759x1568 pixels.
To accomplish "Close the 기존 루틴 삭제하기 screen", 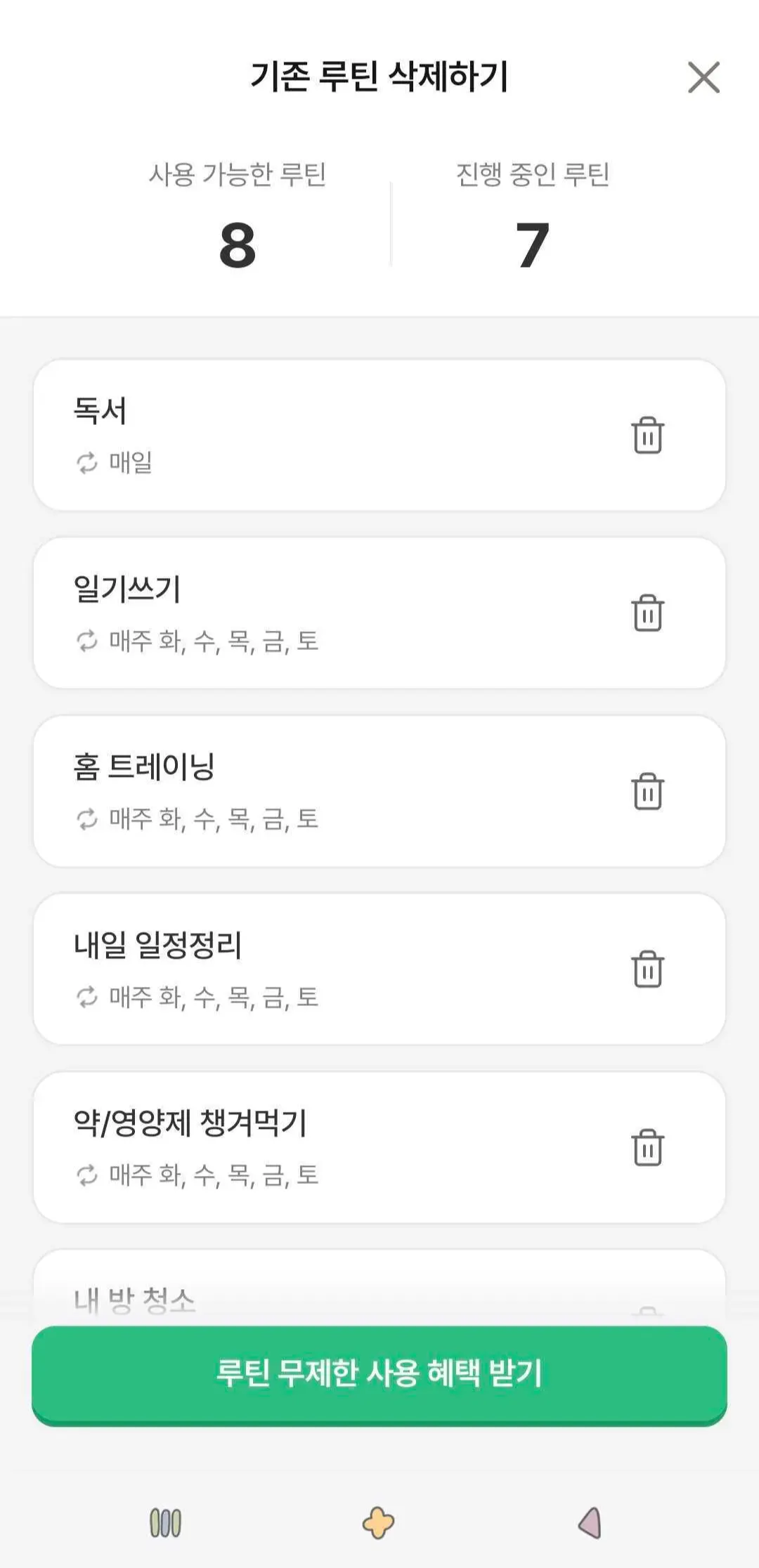I will [x=703, y=77].
